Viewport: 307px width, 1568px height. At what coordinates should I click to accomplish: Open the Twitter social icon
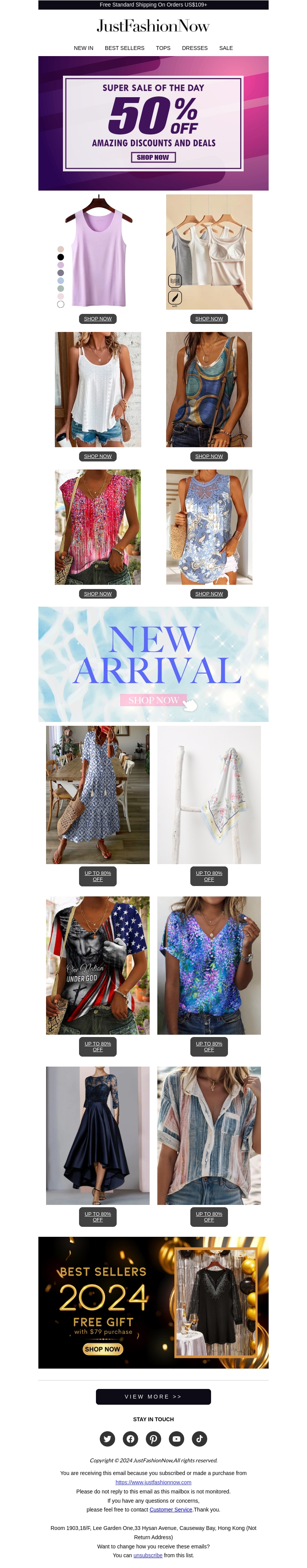click(107, 1439)
